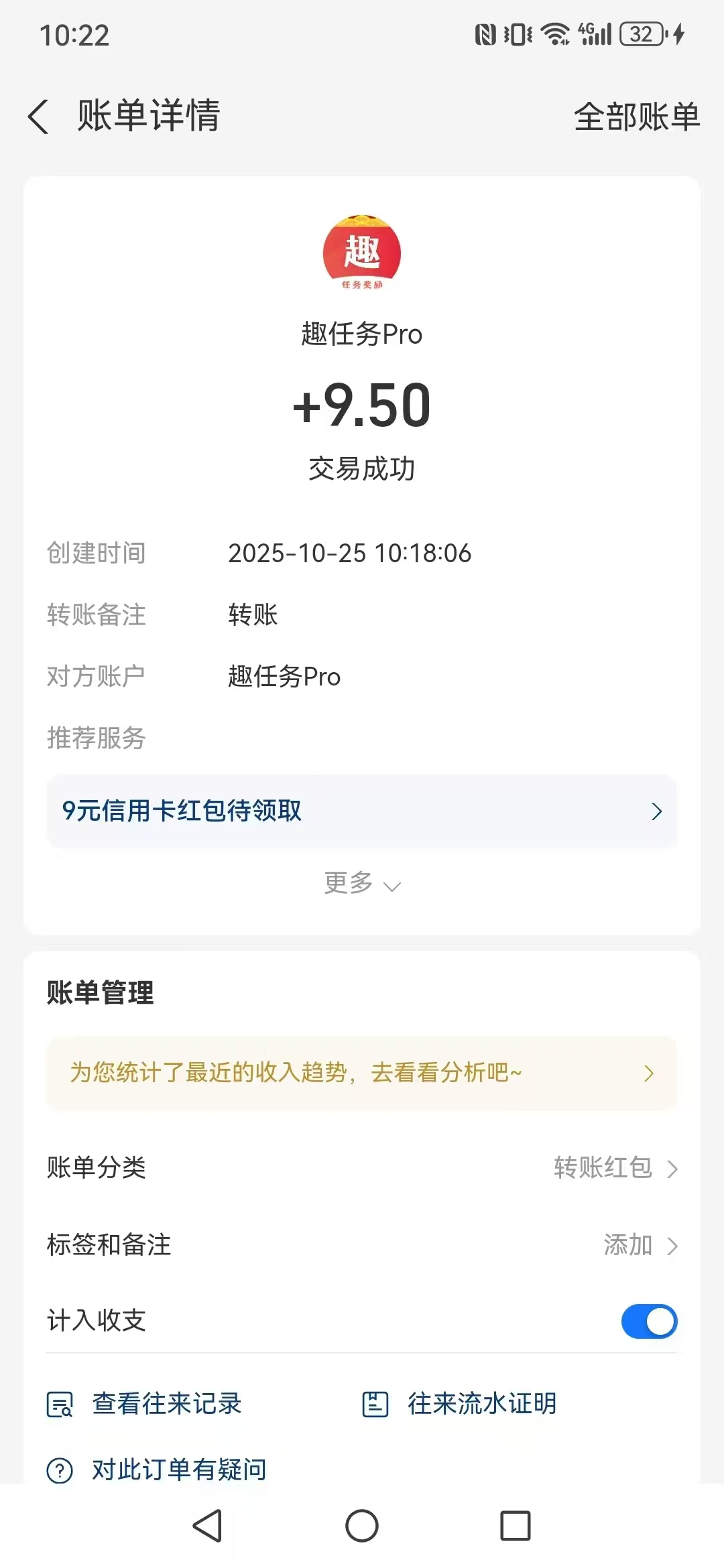The width and height of the screenshot is (724, 1568).
Task: Tap the question mark icon for 对此订单有疑问
Action: [59, 1467]
